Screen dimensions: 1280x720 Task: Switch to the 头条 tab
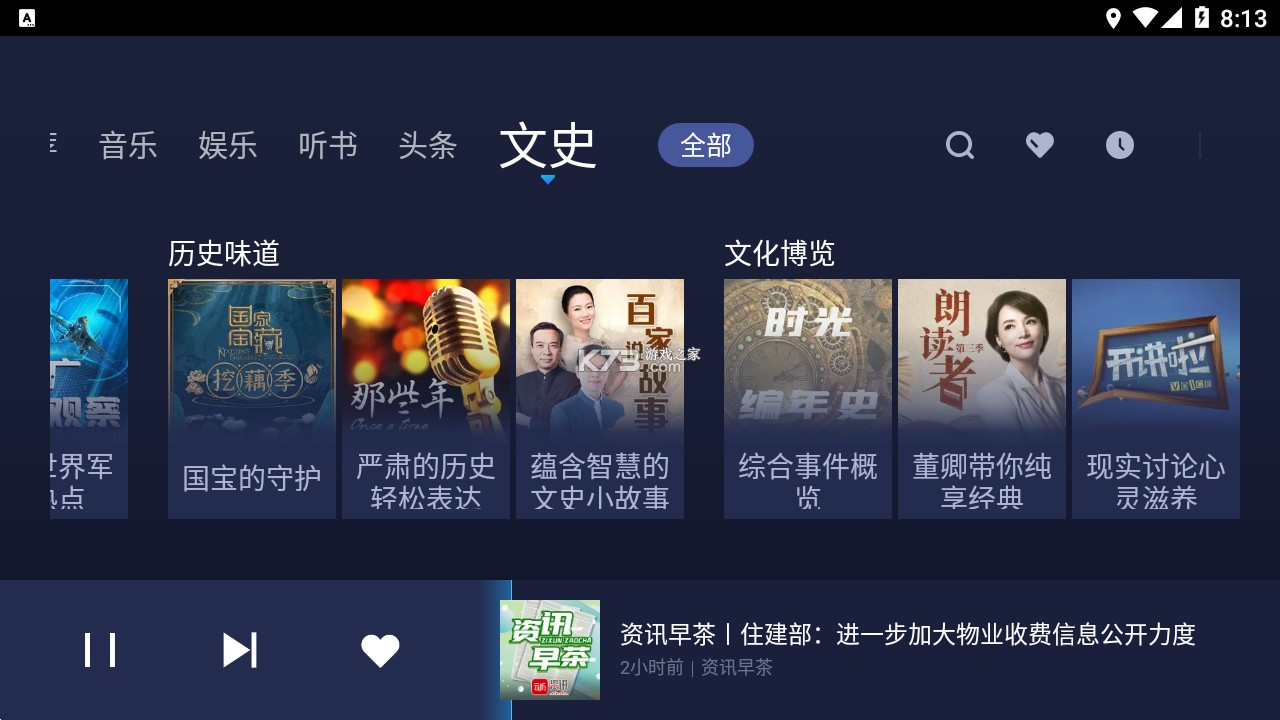[x=428, y=146]
